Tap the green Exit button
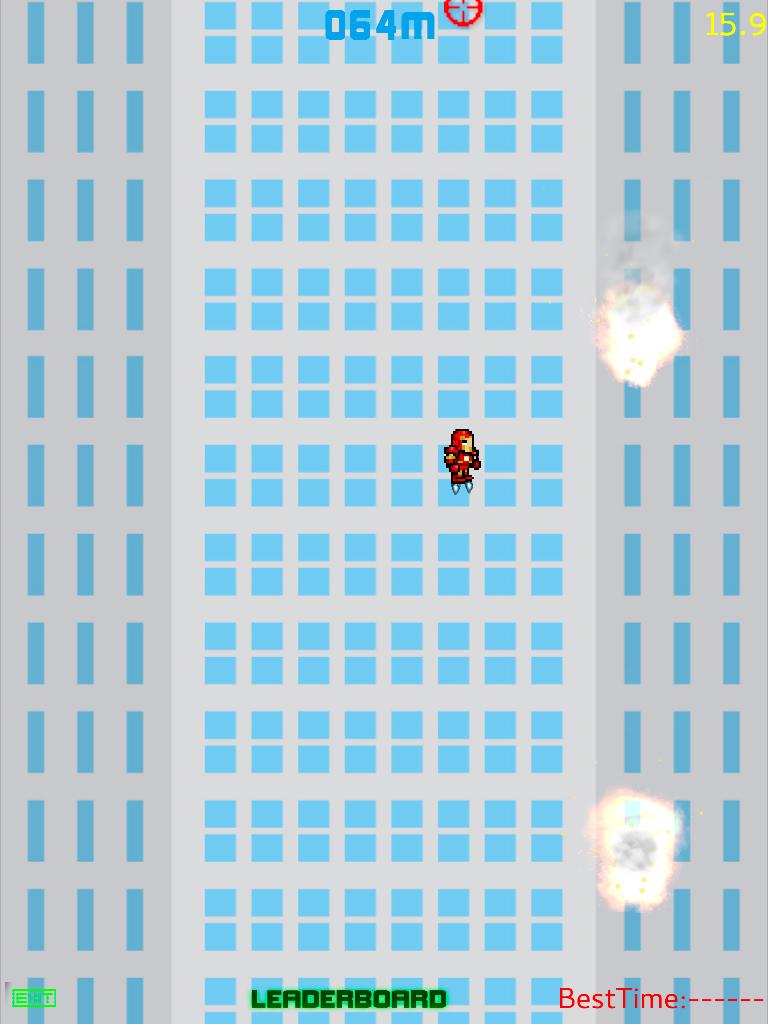The width and height of the screenshot is (768, 1024). click(34, 998)
